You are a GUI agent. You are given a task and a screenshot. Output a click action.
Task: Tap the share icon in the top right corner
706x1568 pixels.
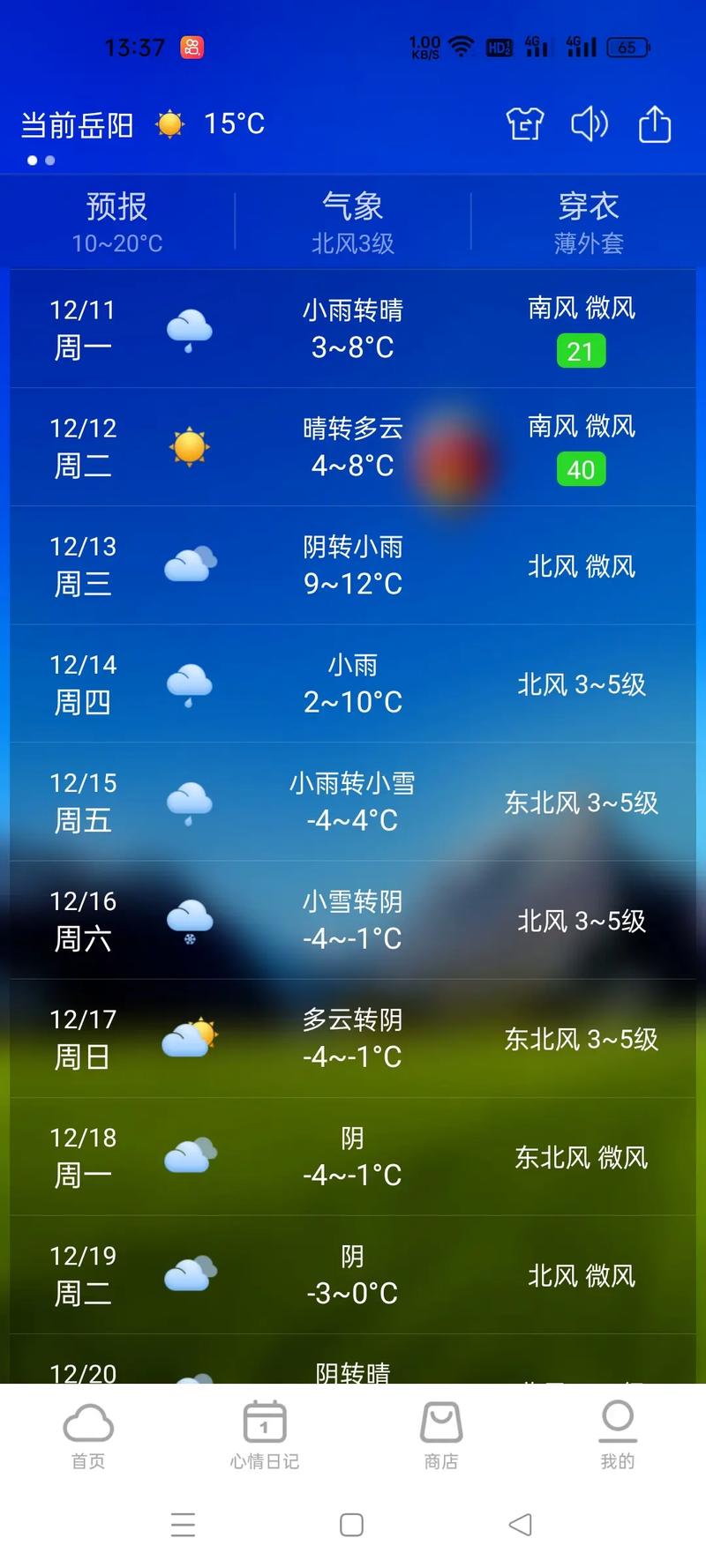654,123
